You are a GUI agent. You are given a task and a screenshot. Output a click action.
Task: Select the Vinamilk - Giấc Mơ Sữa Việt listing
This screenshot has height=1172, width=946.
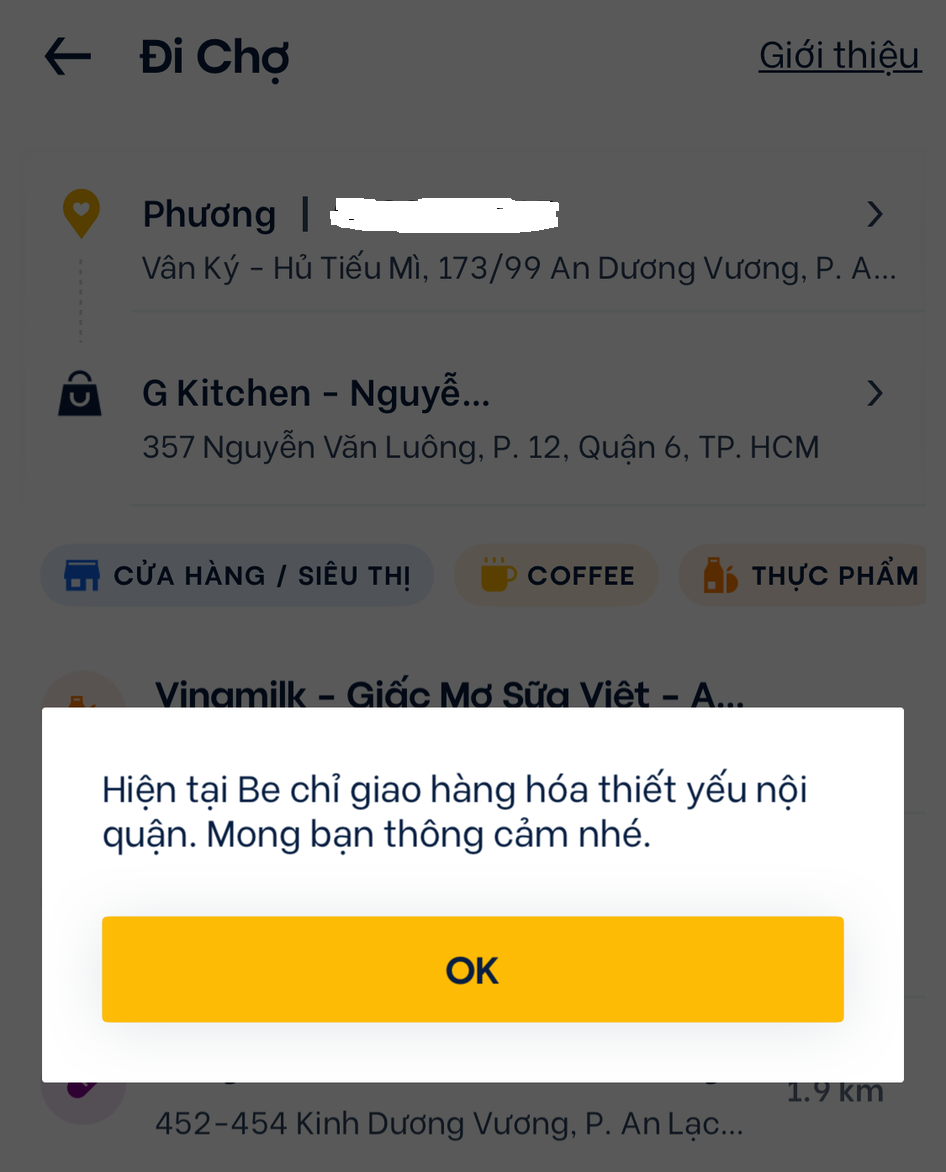pos(450,694)
